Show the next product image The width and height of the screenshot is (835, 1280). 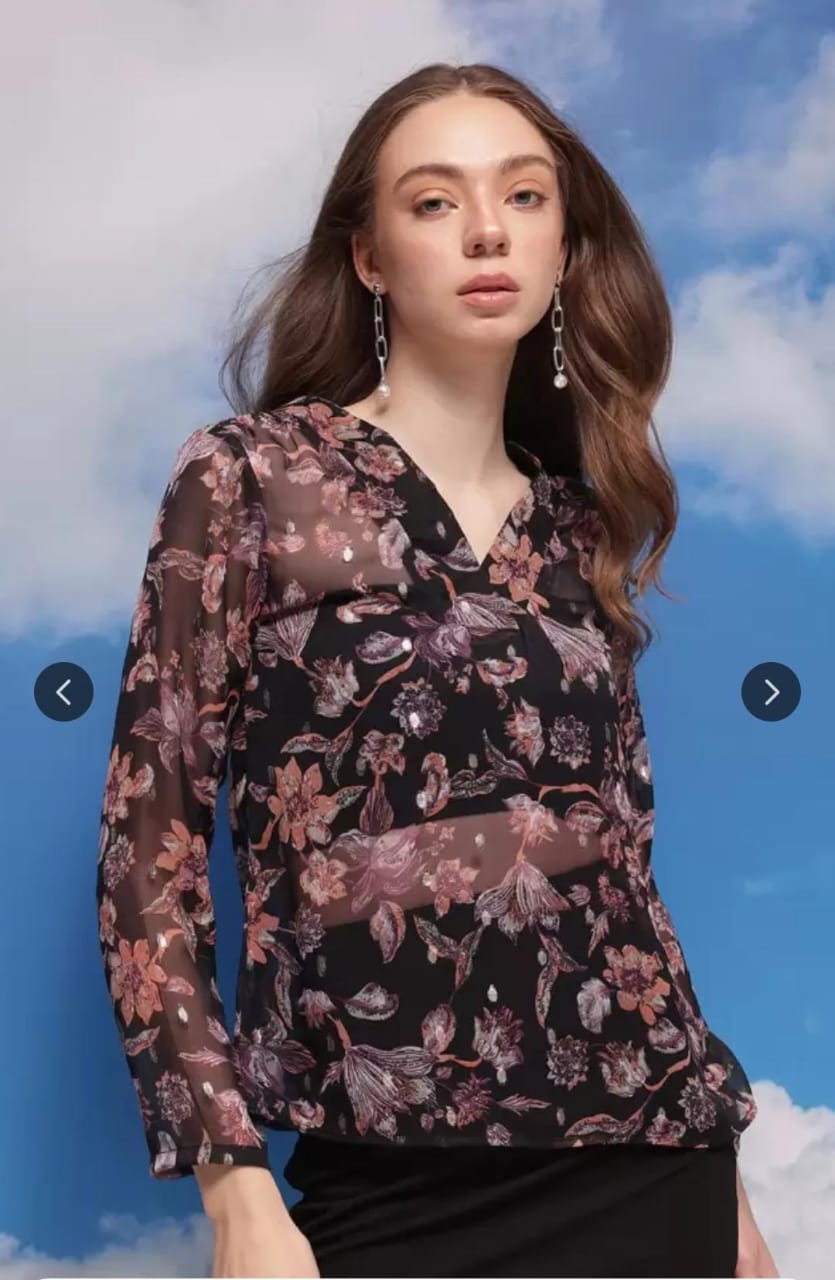point(771,692)
